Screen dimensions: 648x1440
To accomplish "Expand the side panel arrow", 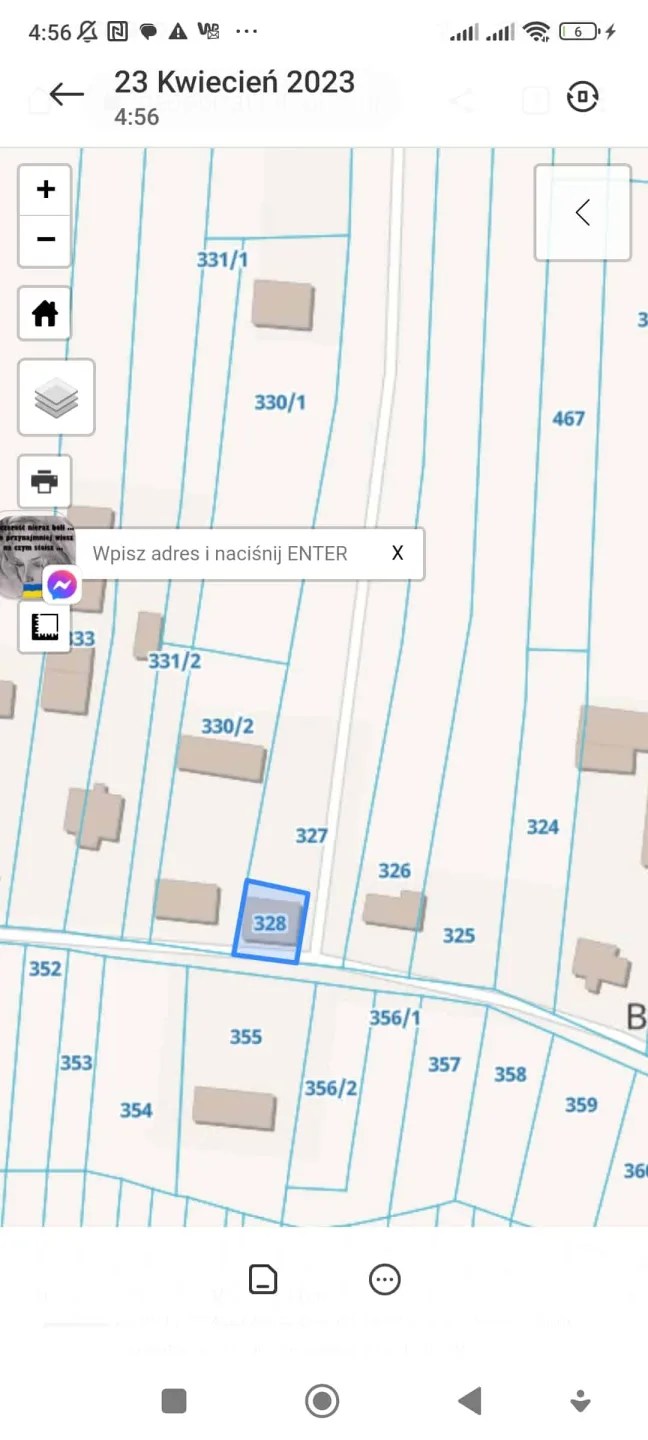I will [582, 213].
